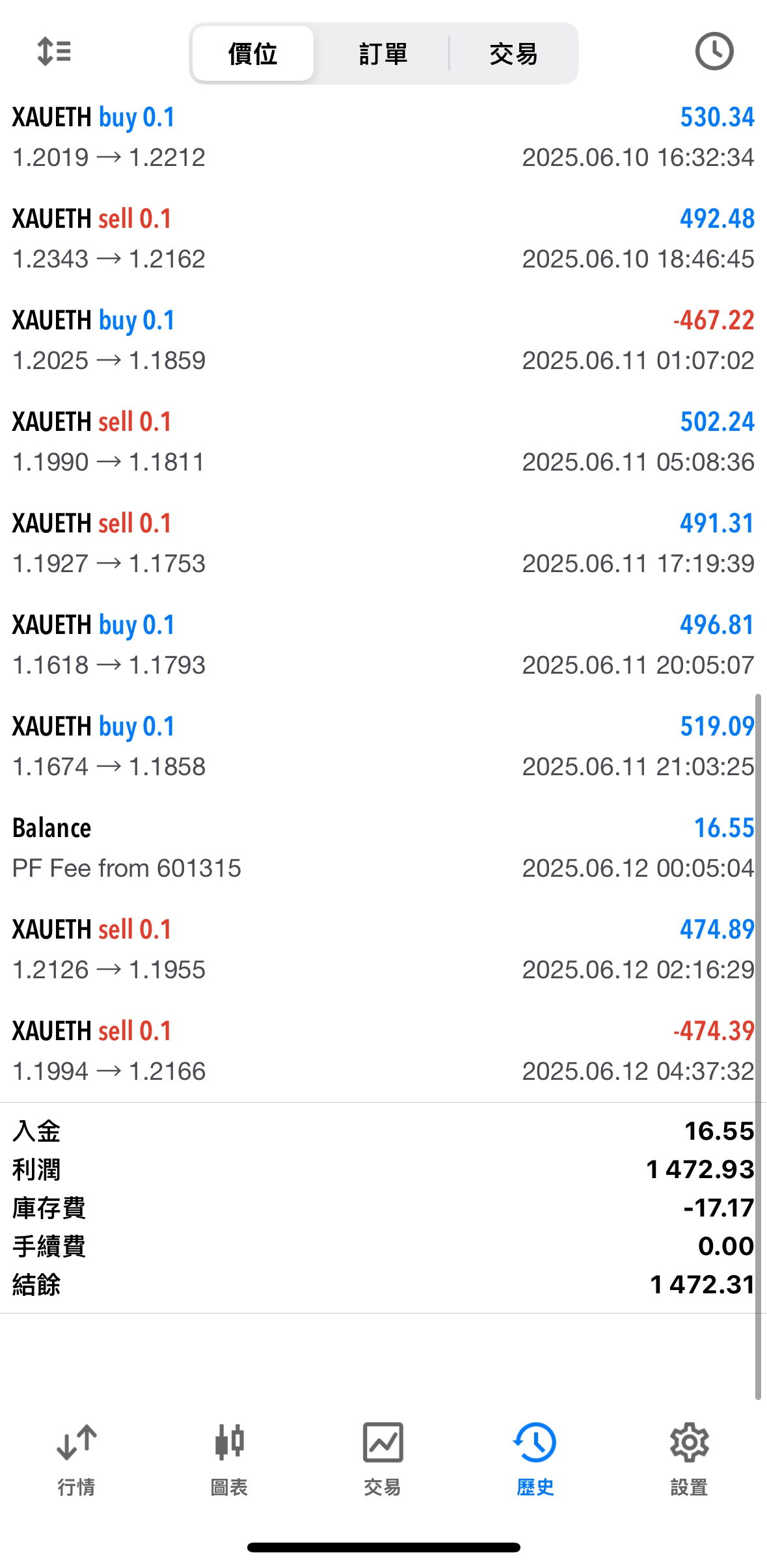Open the 交易 tab in bottom bar
The width and height of the screenshot is (767, 1568).
tap(383, 1458)
